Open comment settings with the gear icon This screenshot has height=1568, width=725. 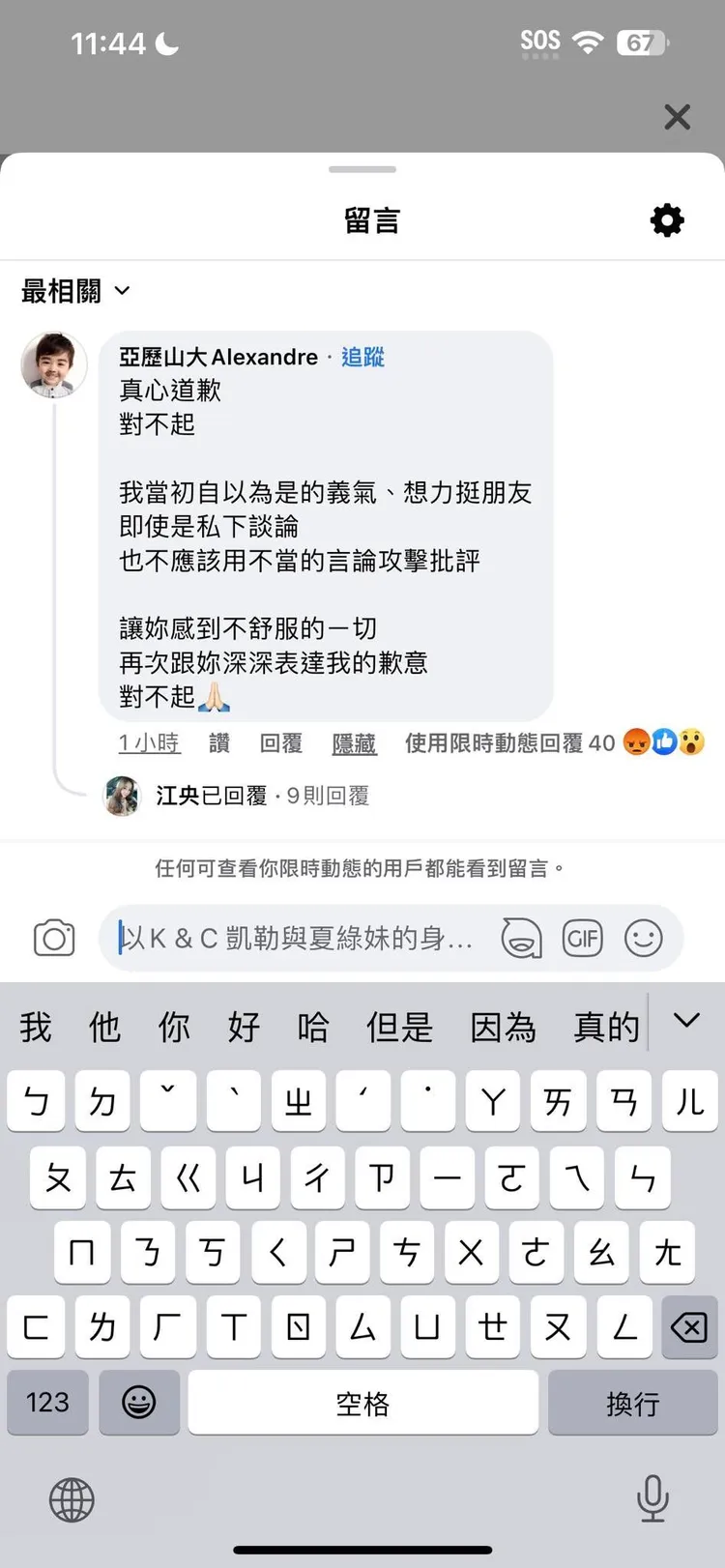click(666, 219)
